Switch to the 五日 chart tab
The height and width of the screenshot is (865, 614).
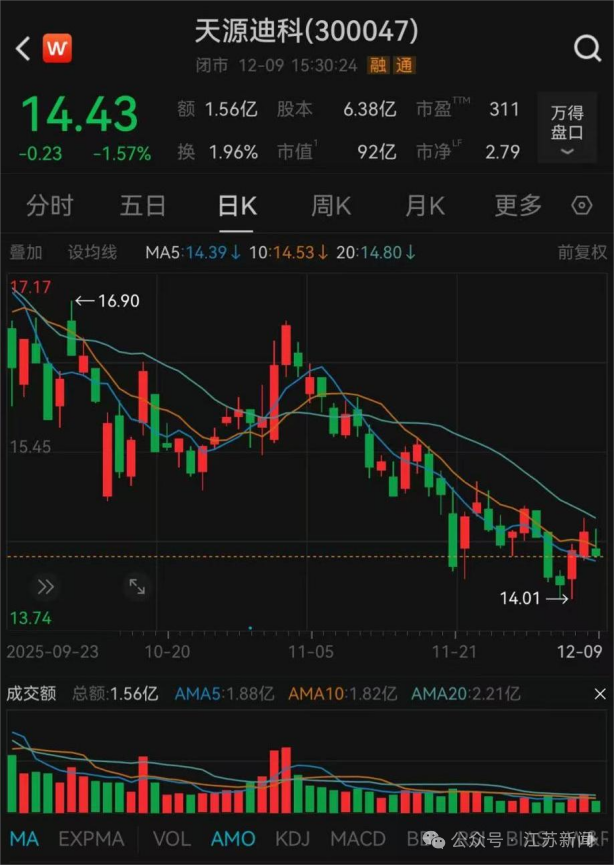point(143,206)
